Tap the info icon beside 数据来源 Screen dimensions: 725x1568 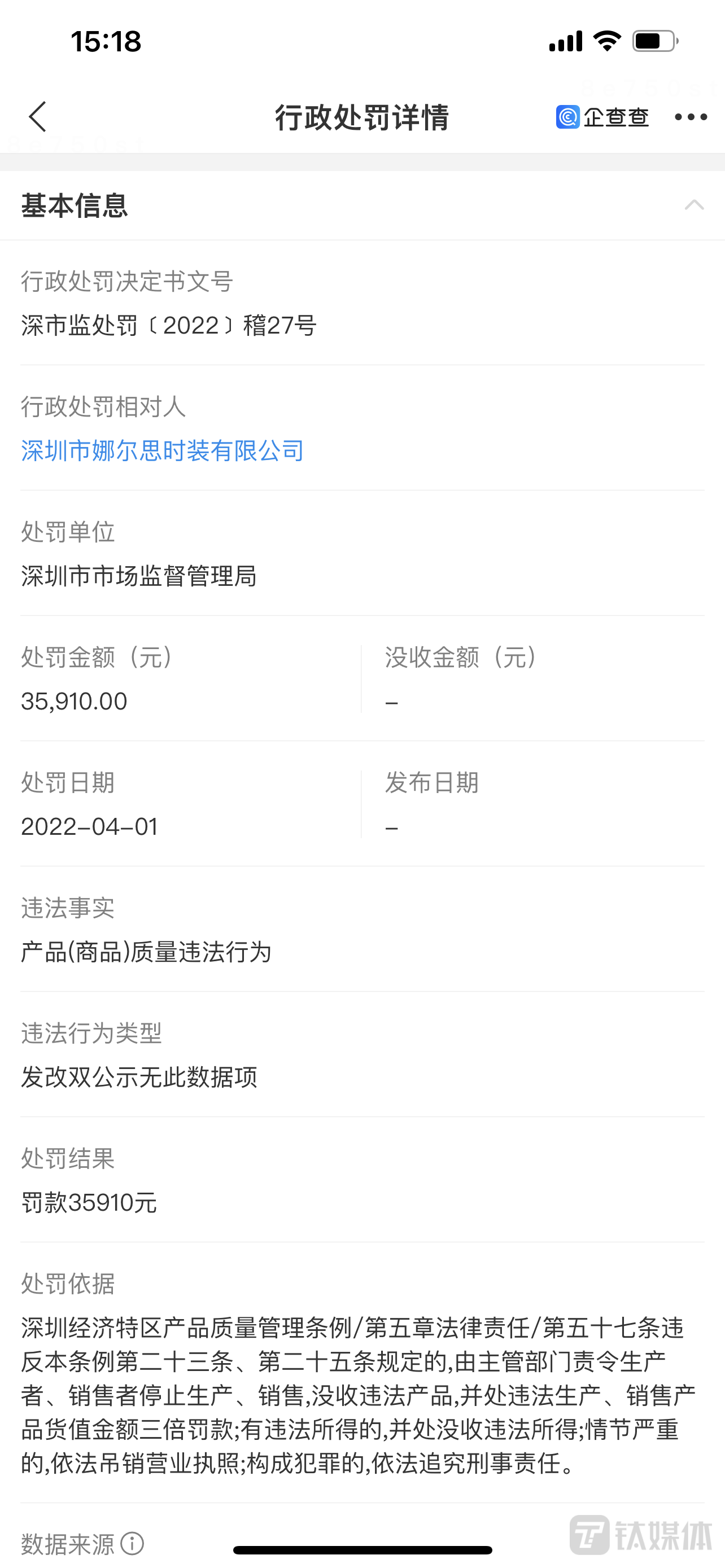(x=132, y=1543)
